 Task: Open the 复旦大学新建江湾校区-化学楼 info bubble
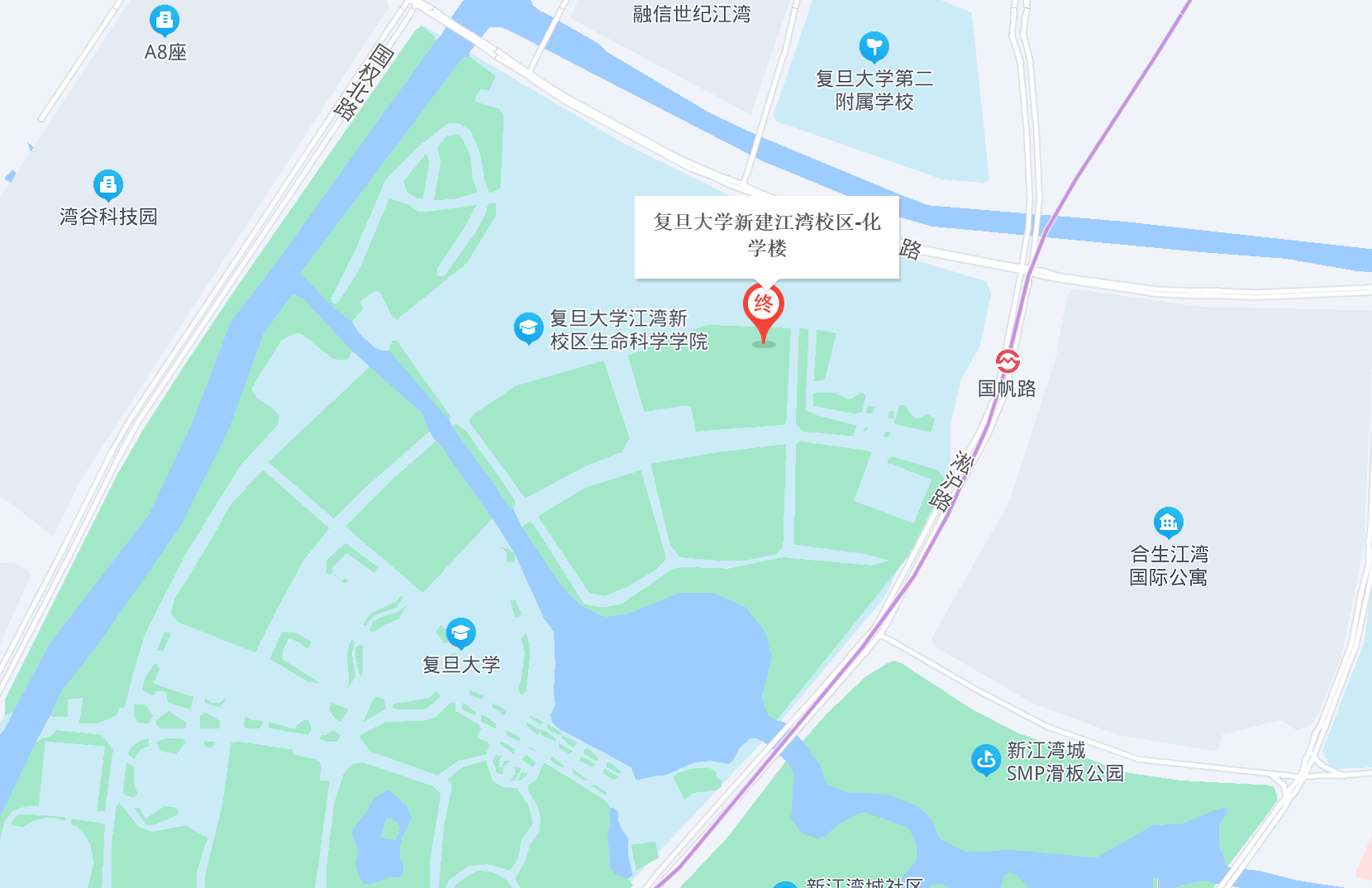coord(766,236)
